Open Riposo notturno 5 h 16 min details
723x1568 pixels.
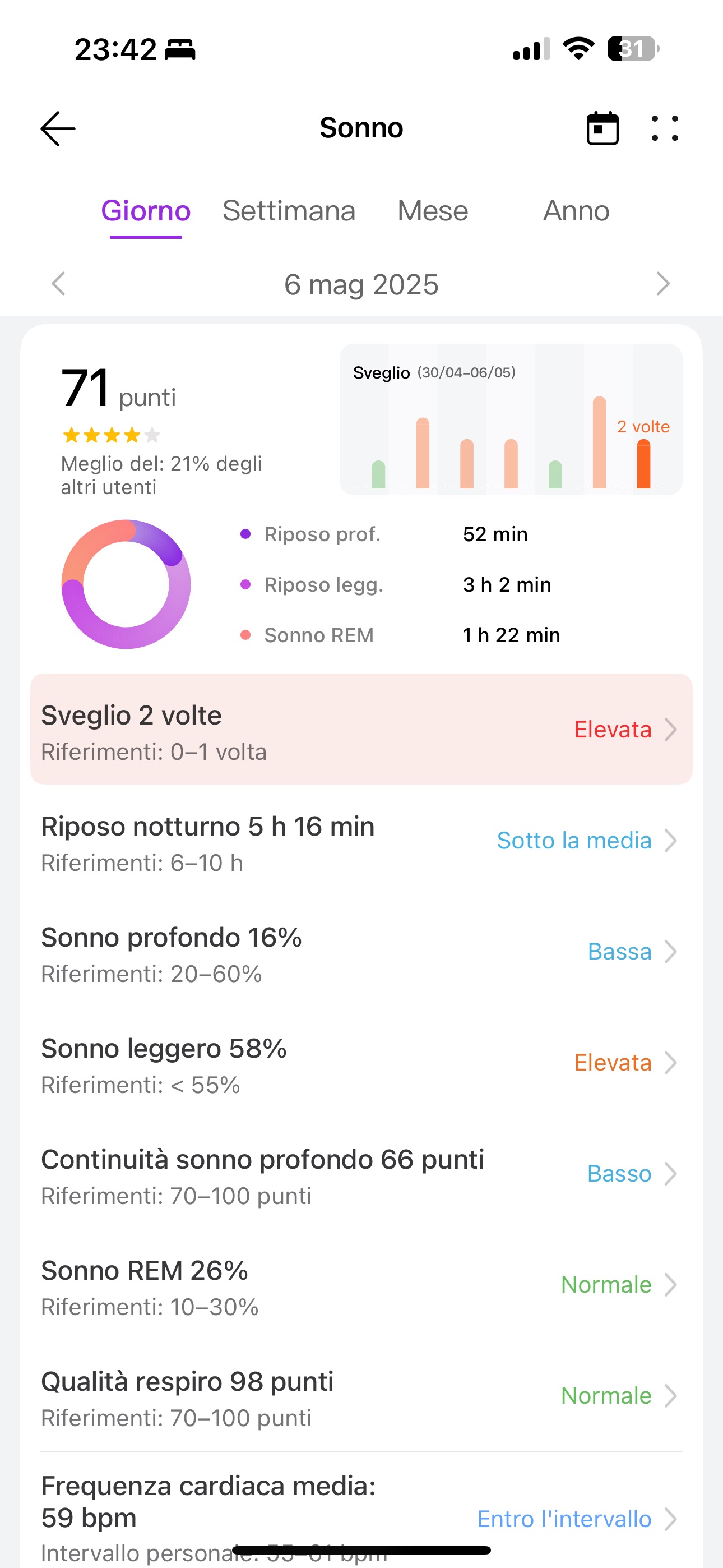361,841
